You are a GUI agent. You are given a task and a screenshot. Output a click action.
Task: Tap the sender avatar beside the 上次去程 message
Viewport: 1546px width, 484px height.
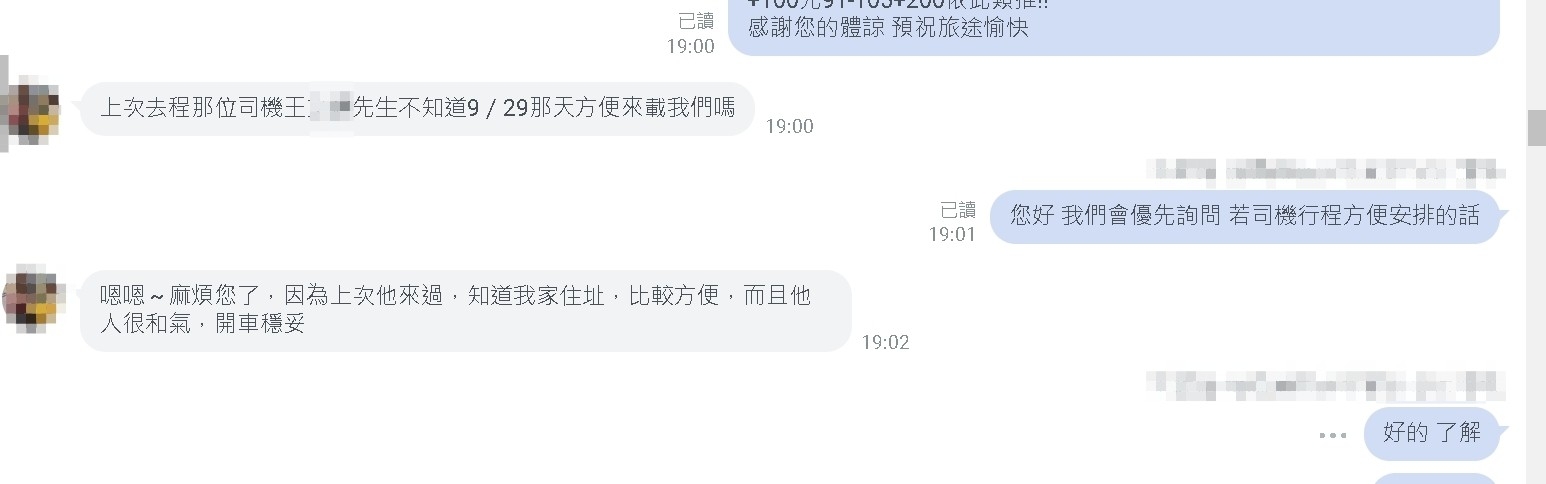pyautogui.click(x=32, y=110)
